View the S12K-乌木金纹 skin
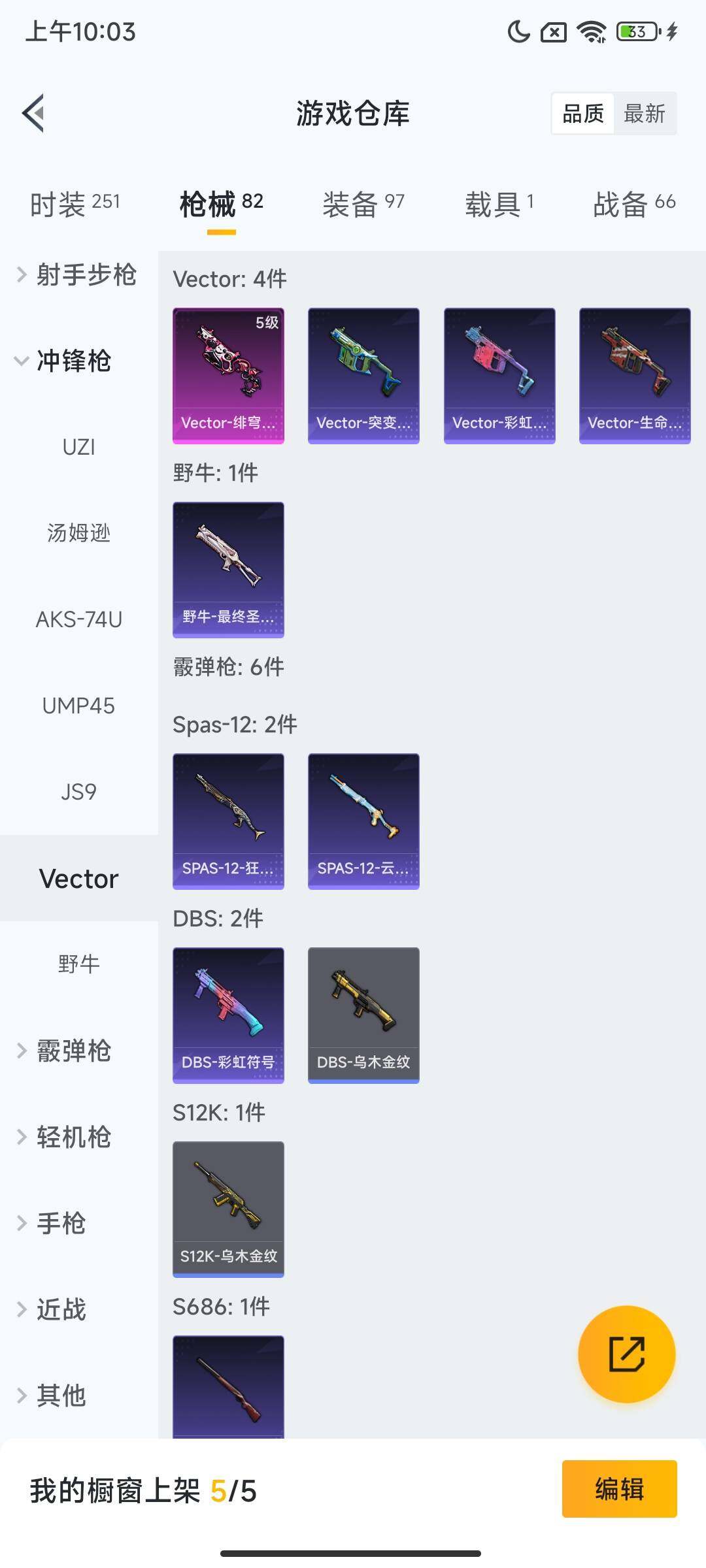The width and height of the screenshot is (706, 1568). [228, 1209]
